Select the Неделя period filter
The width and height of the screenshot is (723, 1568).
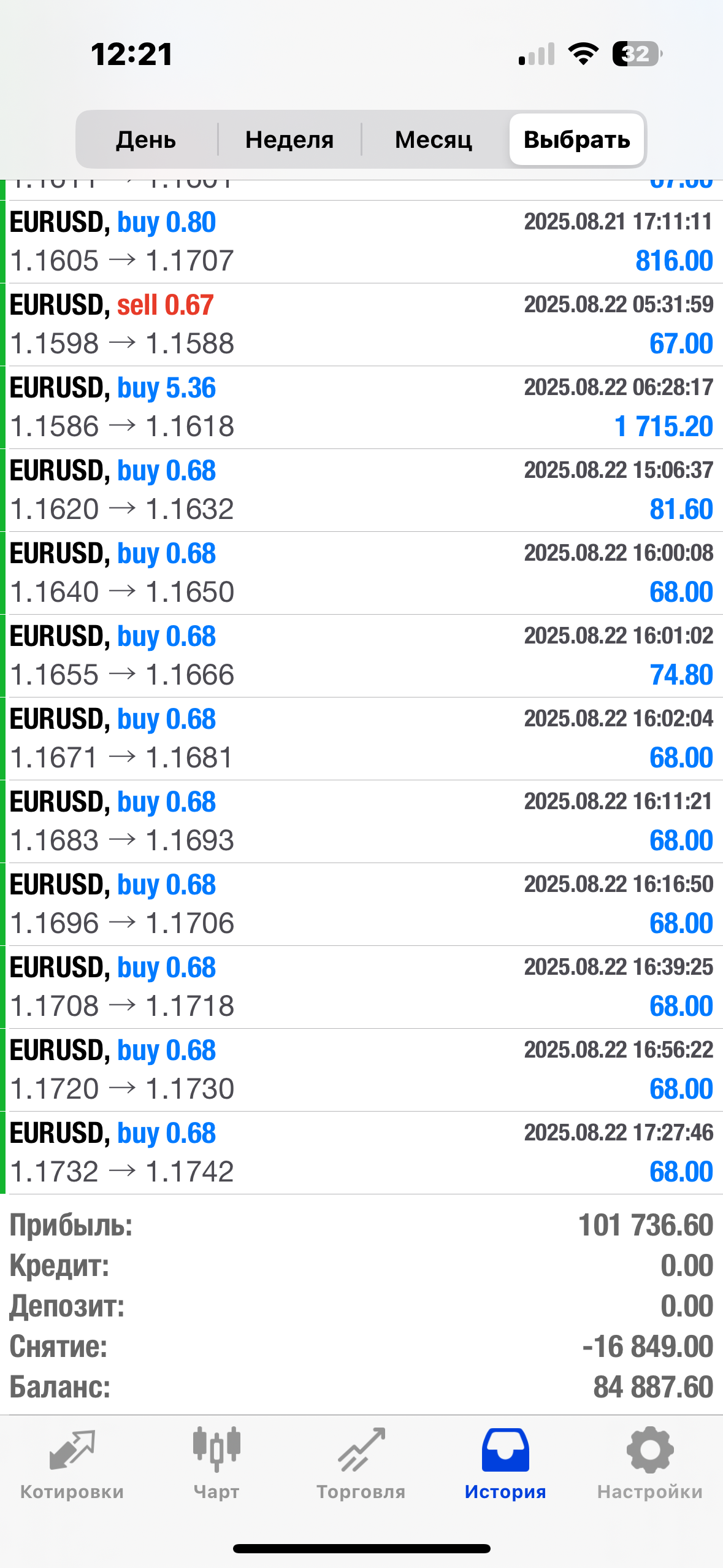pos(289,140)
